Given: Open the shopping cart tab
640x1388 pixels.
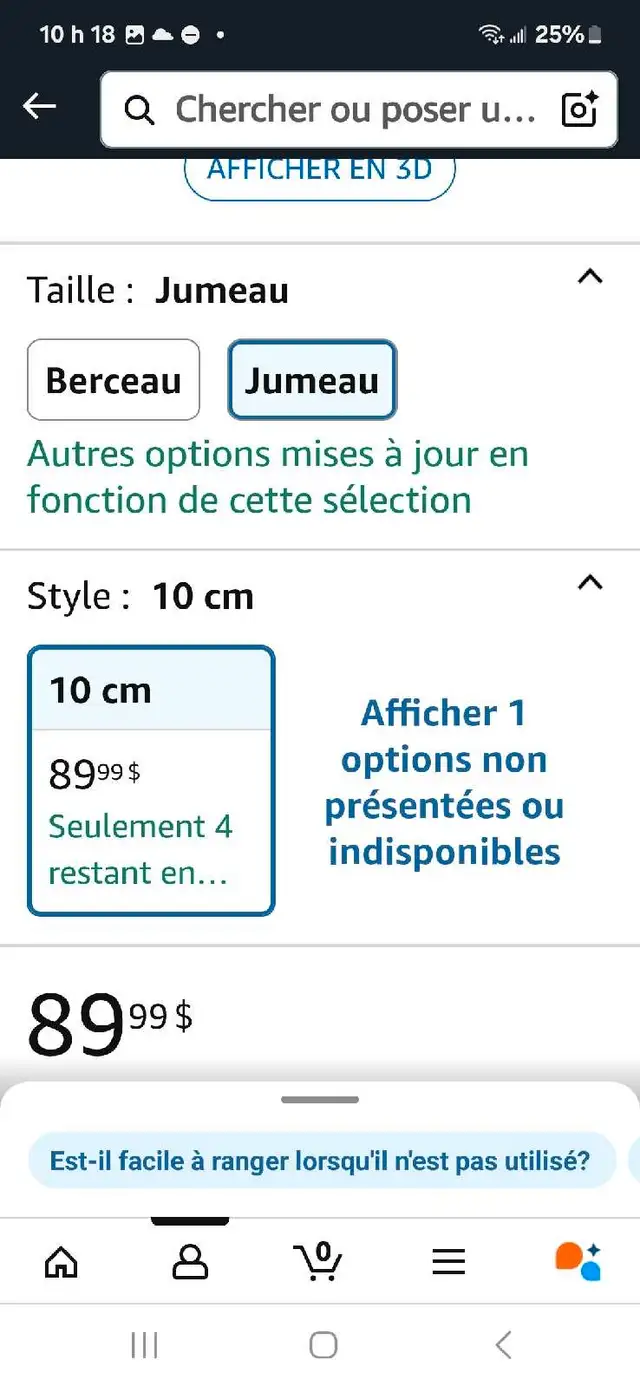Looking at the screenshot, I should (x=318, y=1261).
